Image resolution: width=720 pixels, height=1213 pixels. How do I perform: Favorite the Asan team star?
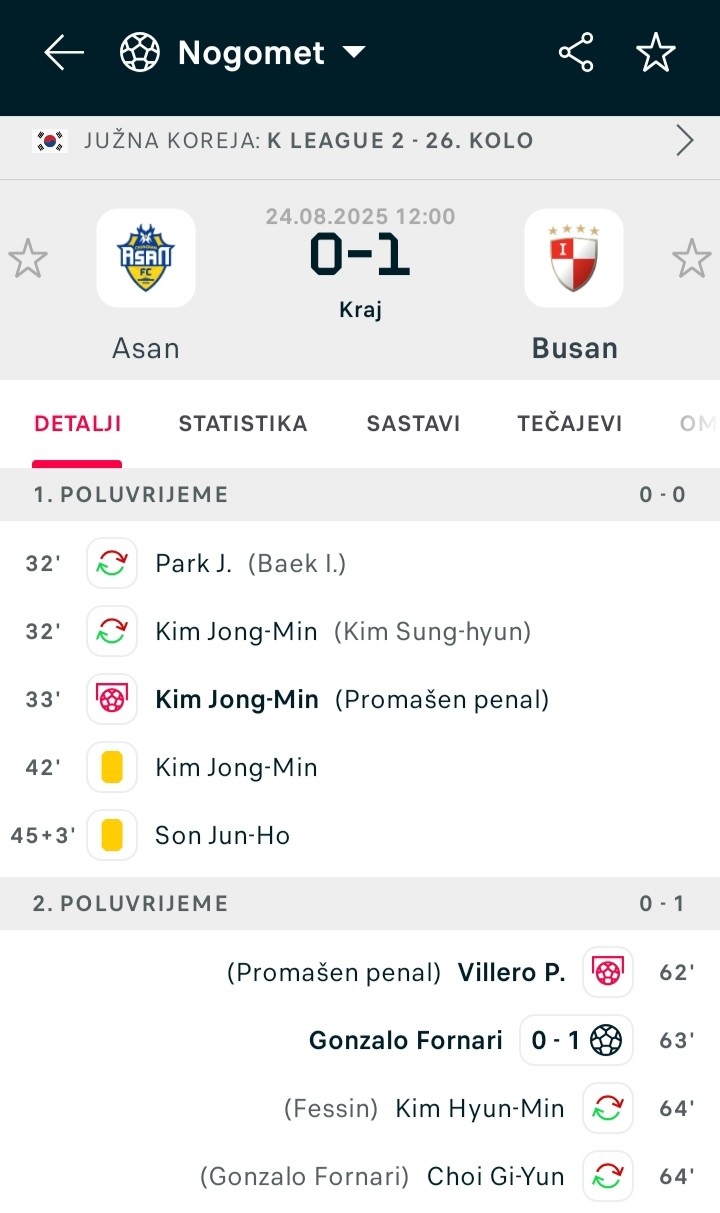[x=28, y=260]
